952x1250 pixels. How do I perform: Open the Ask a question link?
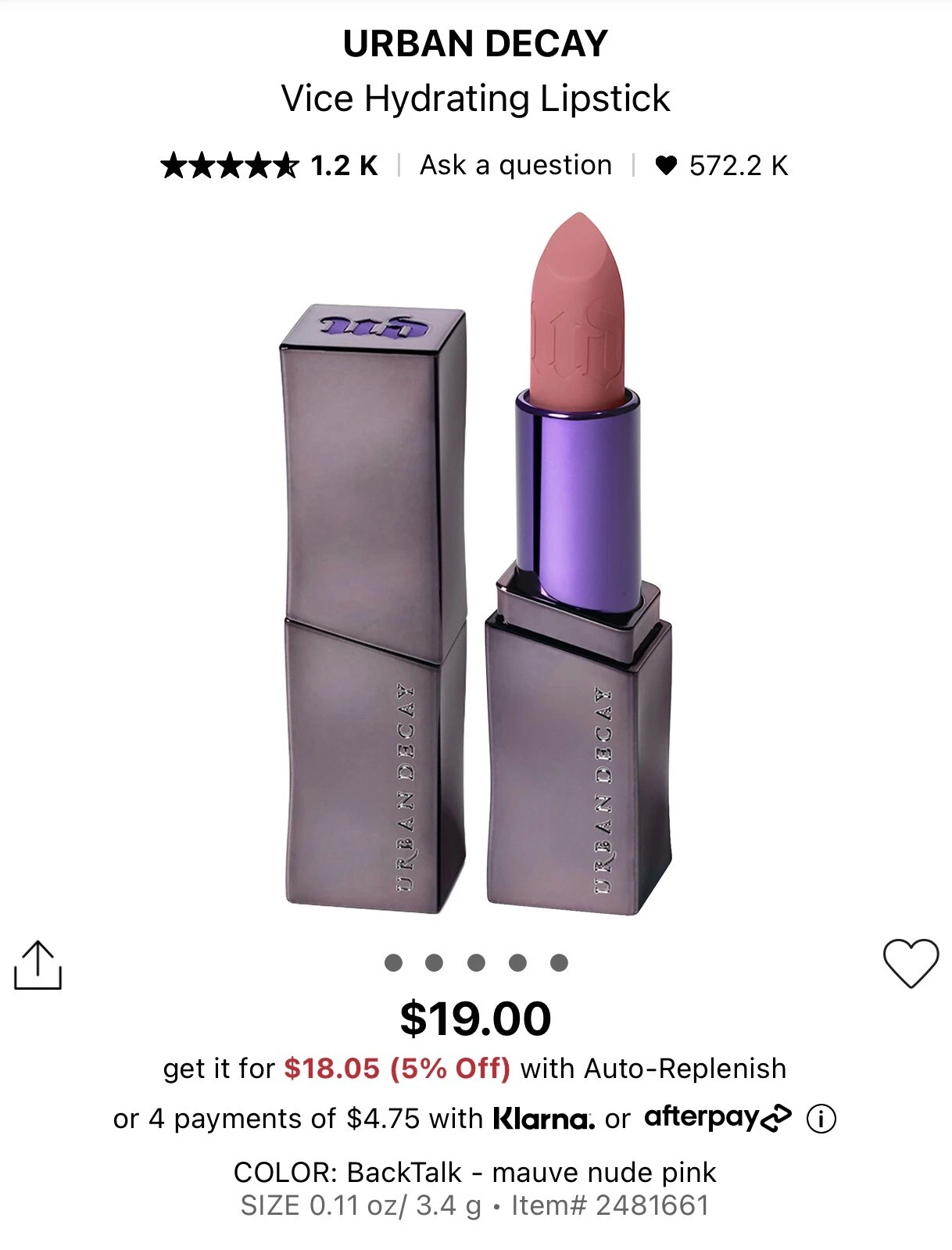(x=516, y=166)
